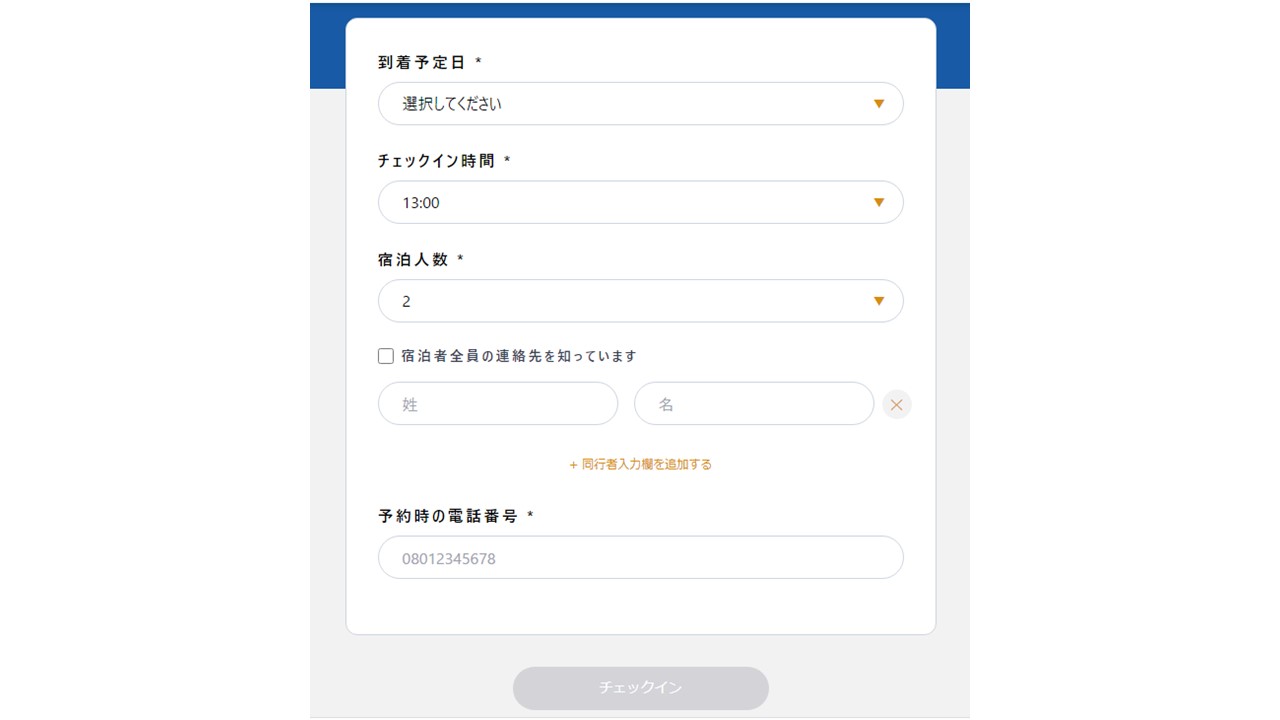The width and height of the screenshot is (1280, 720).
Task: Focus the 予約時の電話番号 phone field
Action: 640,558
